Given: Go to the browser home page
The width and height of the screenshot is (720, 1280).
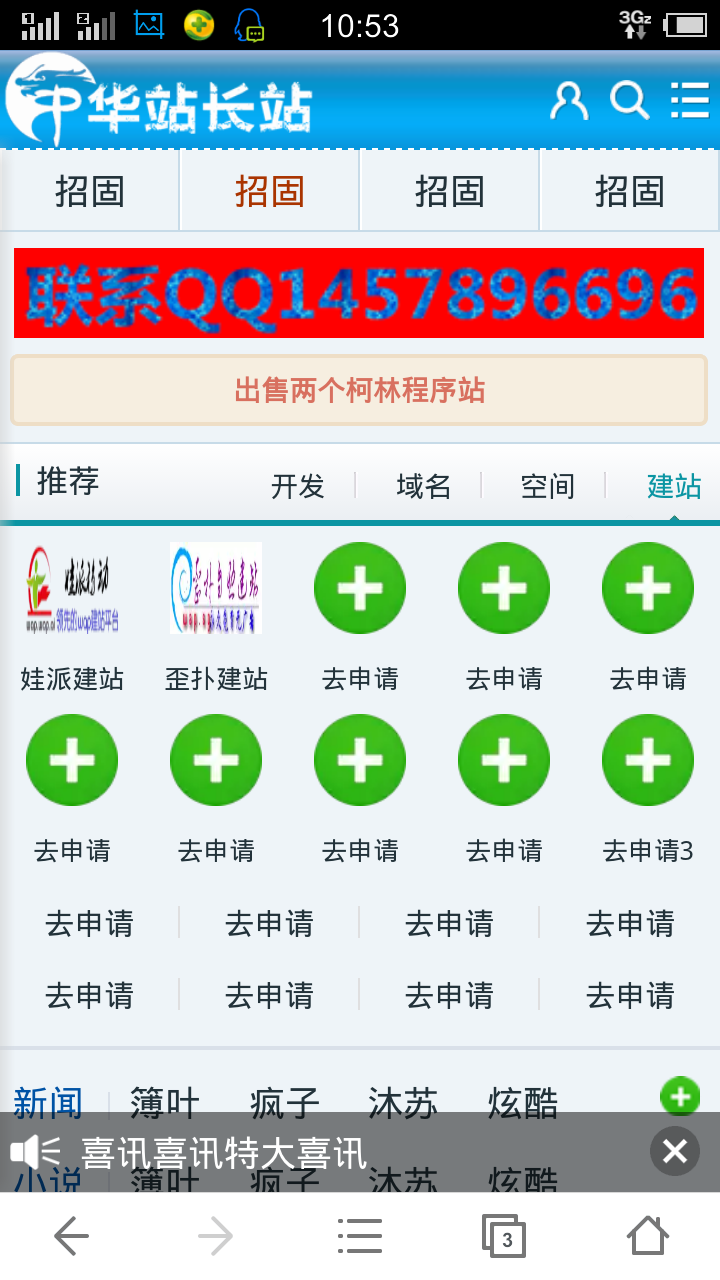Looking at the screenshot, I should 648,1237.
